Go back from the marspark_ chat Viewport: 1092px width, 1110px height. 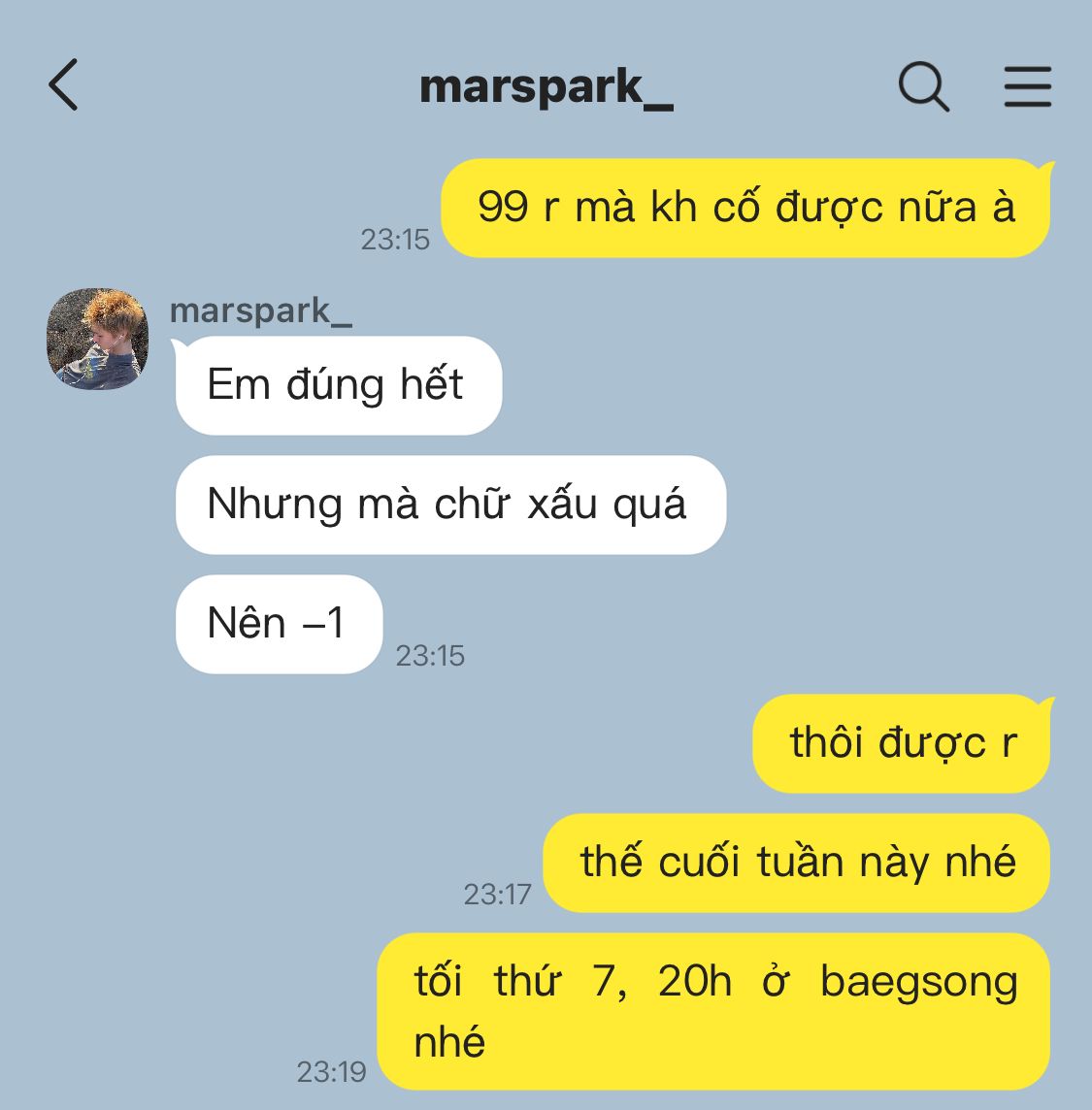(63, 85)
